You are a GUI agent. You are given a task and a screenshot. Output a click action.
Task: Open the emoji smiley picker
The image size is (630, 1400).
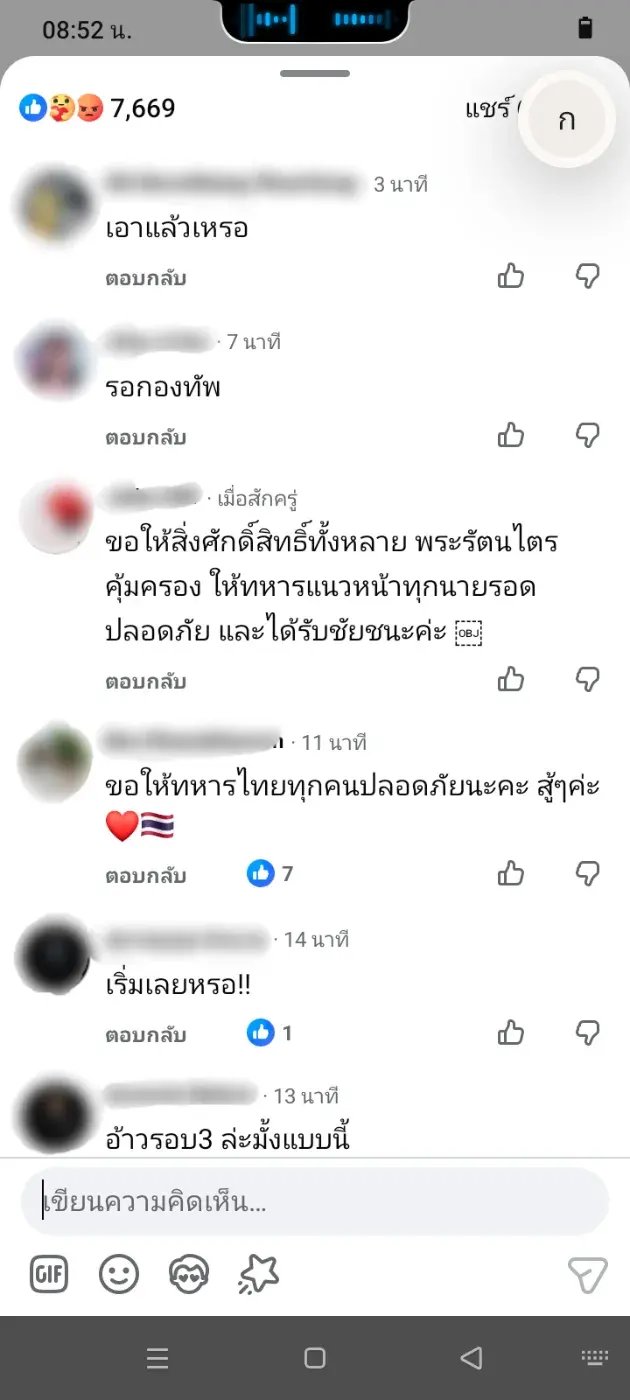119,1274
